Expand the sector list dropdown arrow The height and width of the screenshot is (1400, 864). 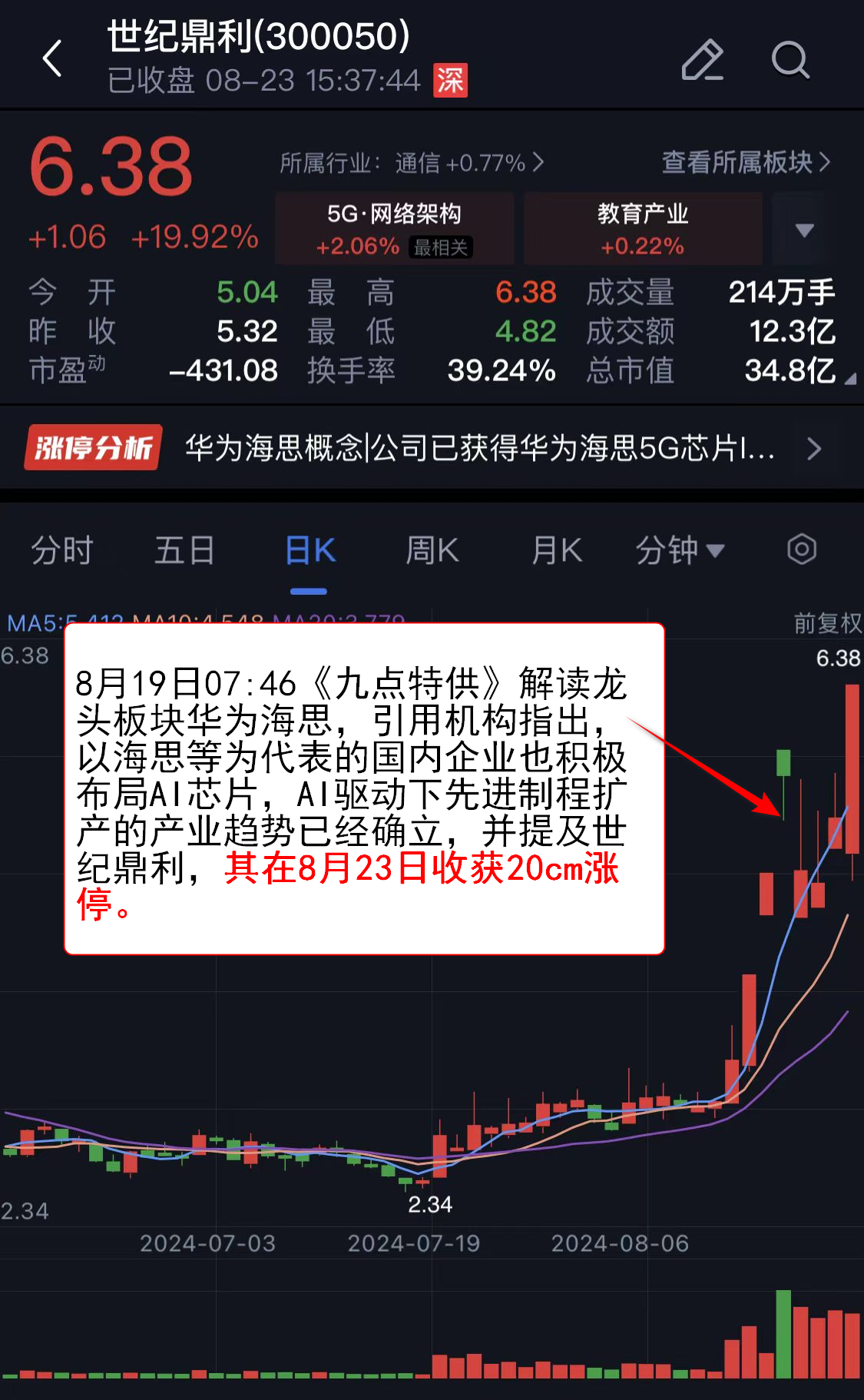(x=804, y=230)
